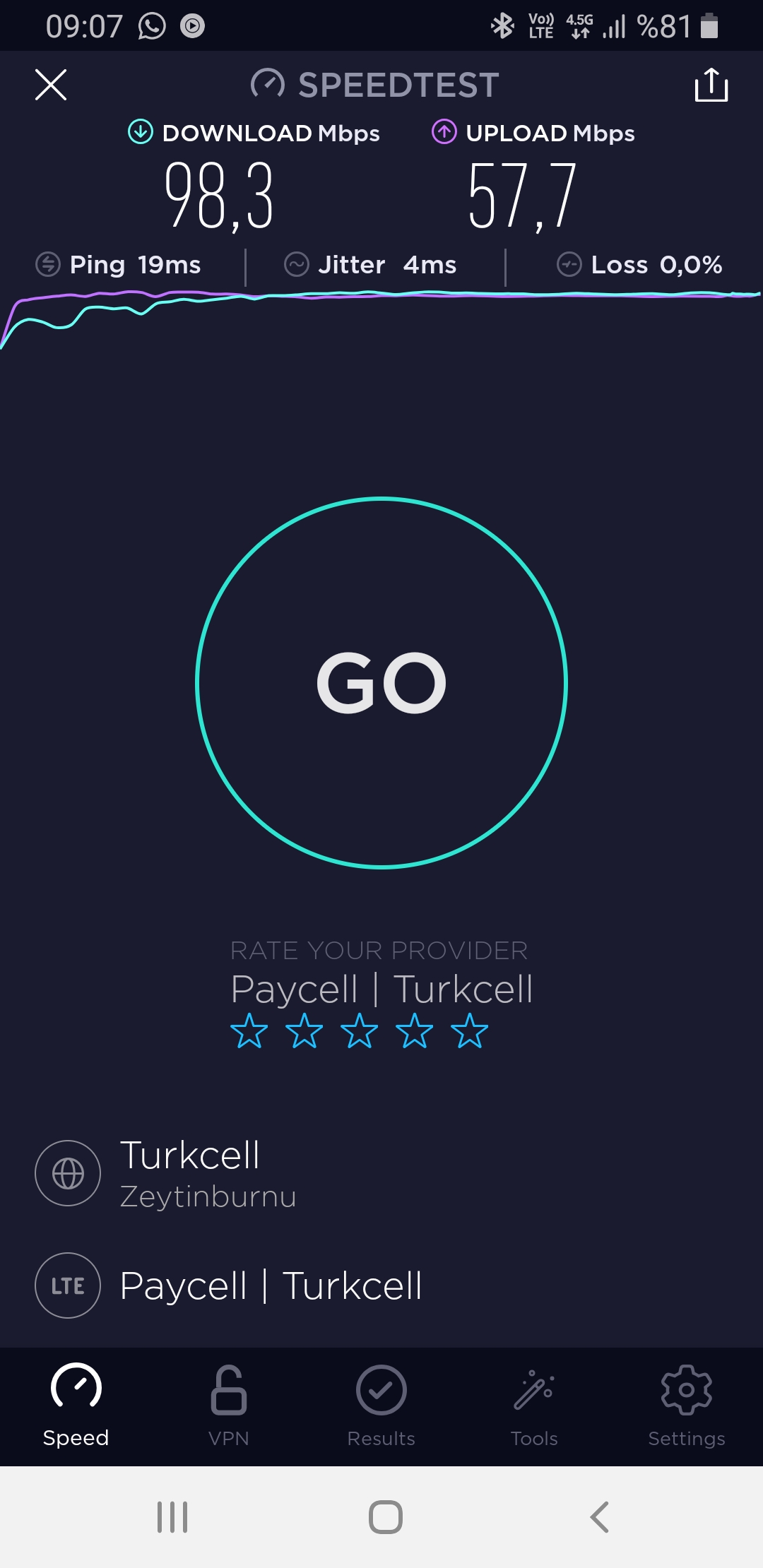Viewport: 763px width, 1568px height.
Task: Change the Turkcell Zeytinburnu test server
Action: tap(381, 1173)
